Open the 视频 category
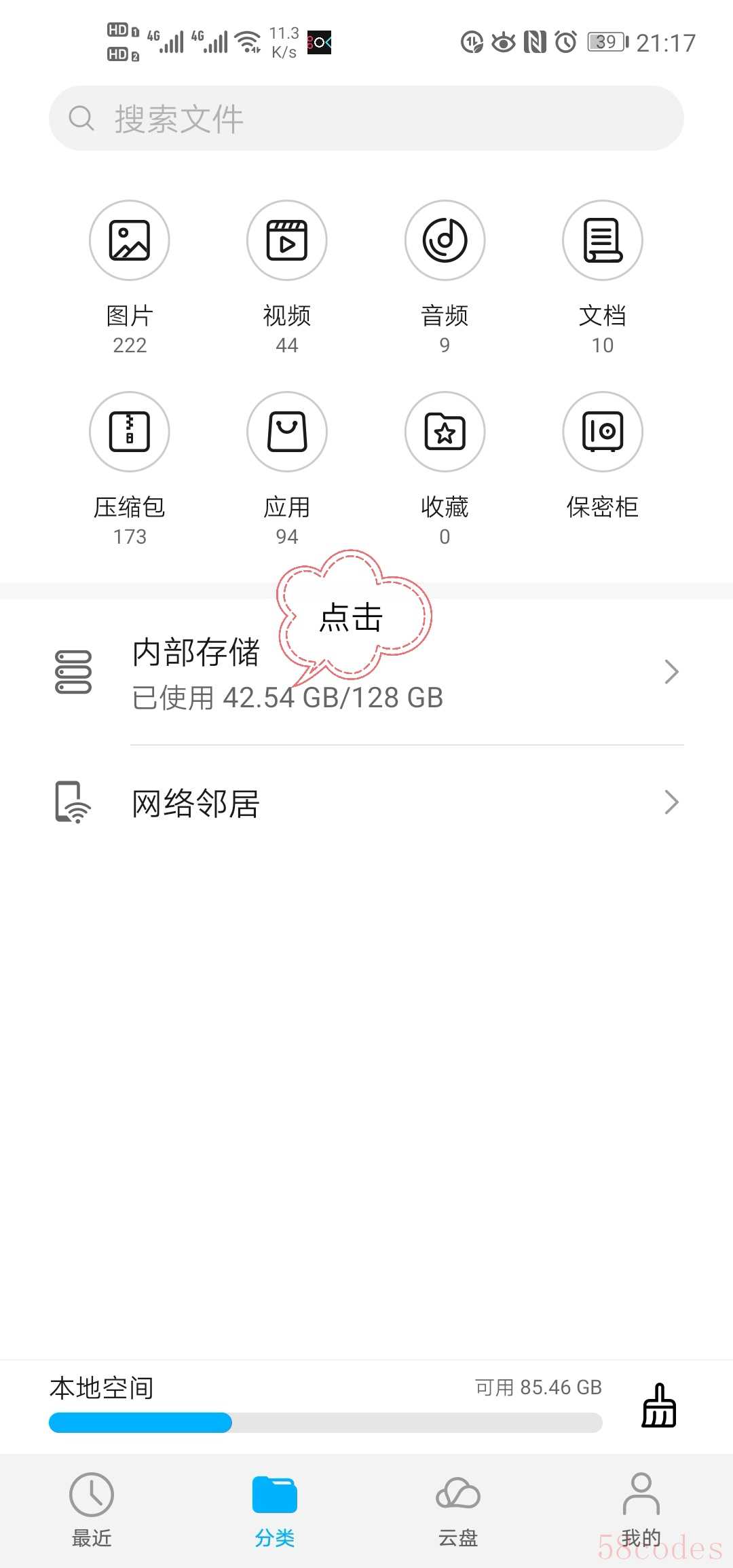This screenshot has width=733, height=1568. [287, 240]
